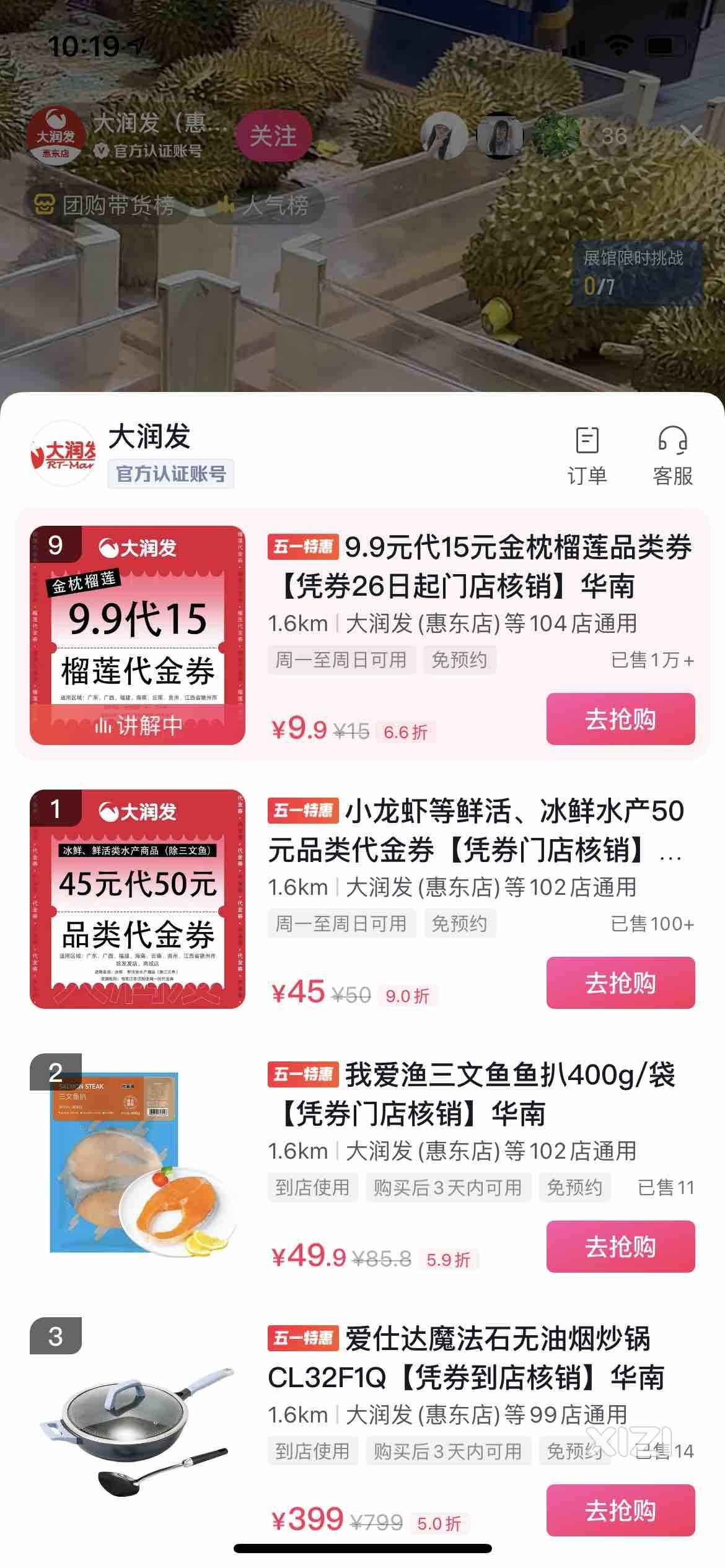Tap 去抢购 for 小龙虾 seafood voucher
The width and height of the screenshot is (725, 1568).
point(620,982)
